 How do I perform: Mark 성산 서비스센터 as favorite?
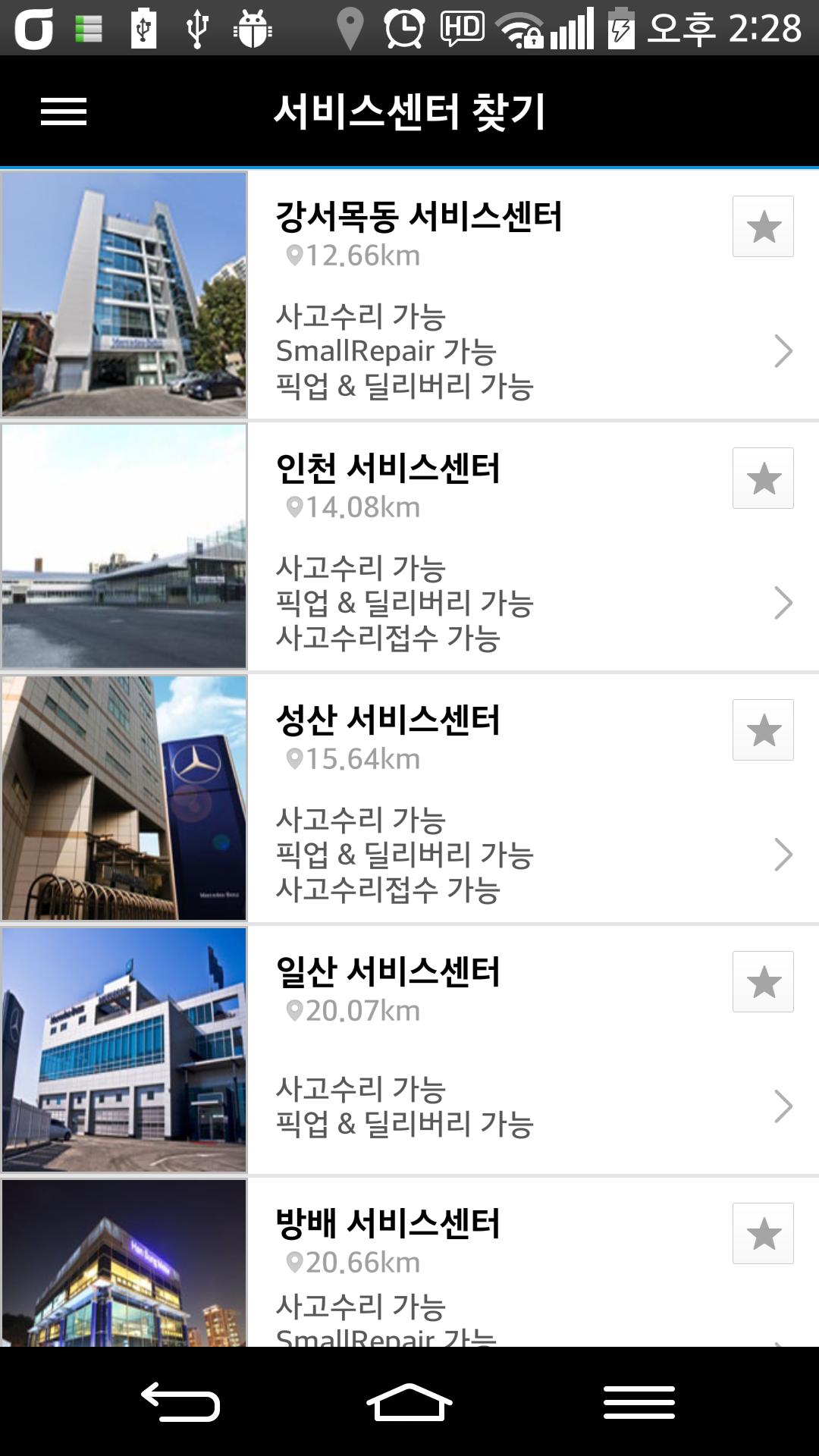(x=763, y=730)
